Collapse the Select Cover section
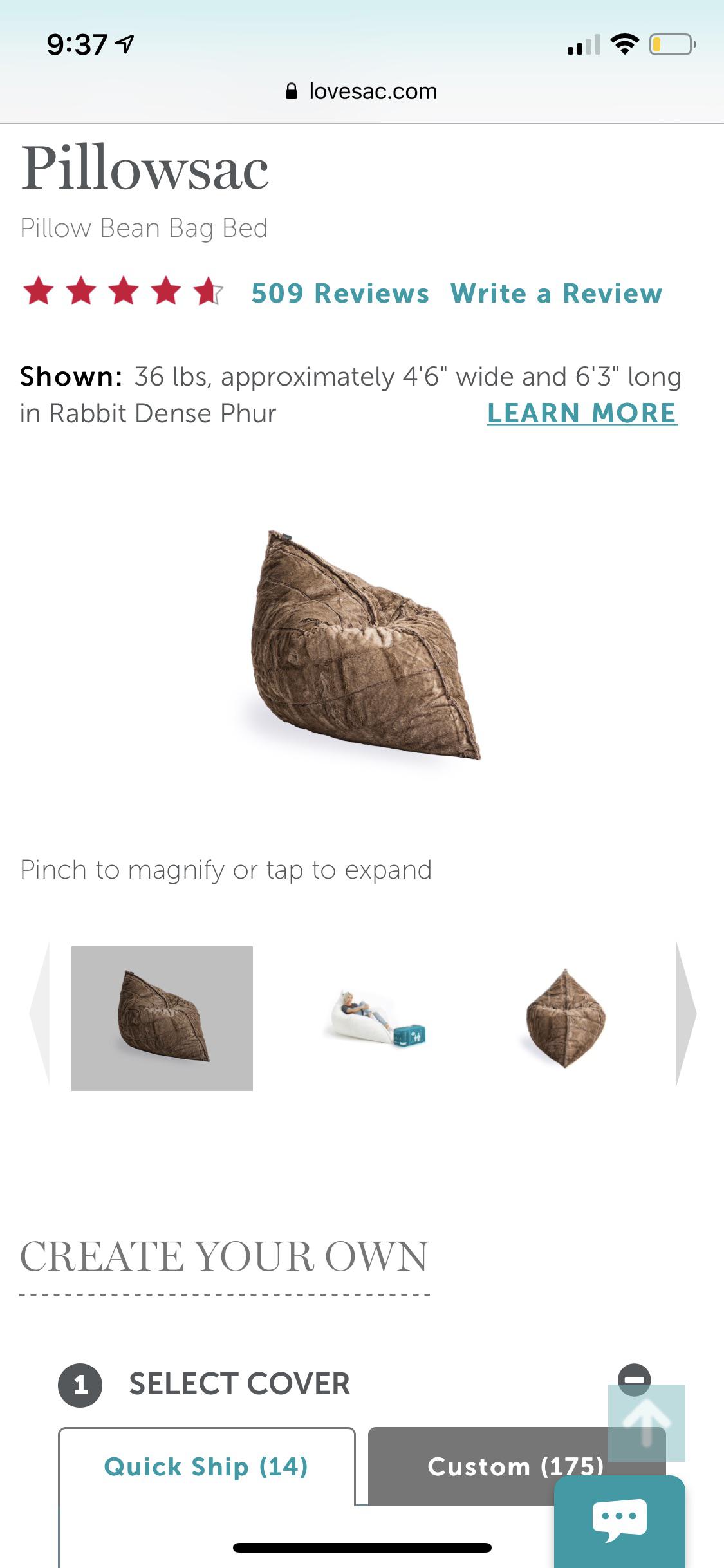 click(634, 1379)
